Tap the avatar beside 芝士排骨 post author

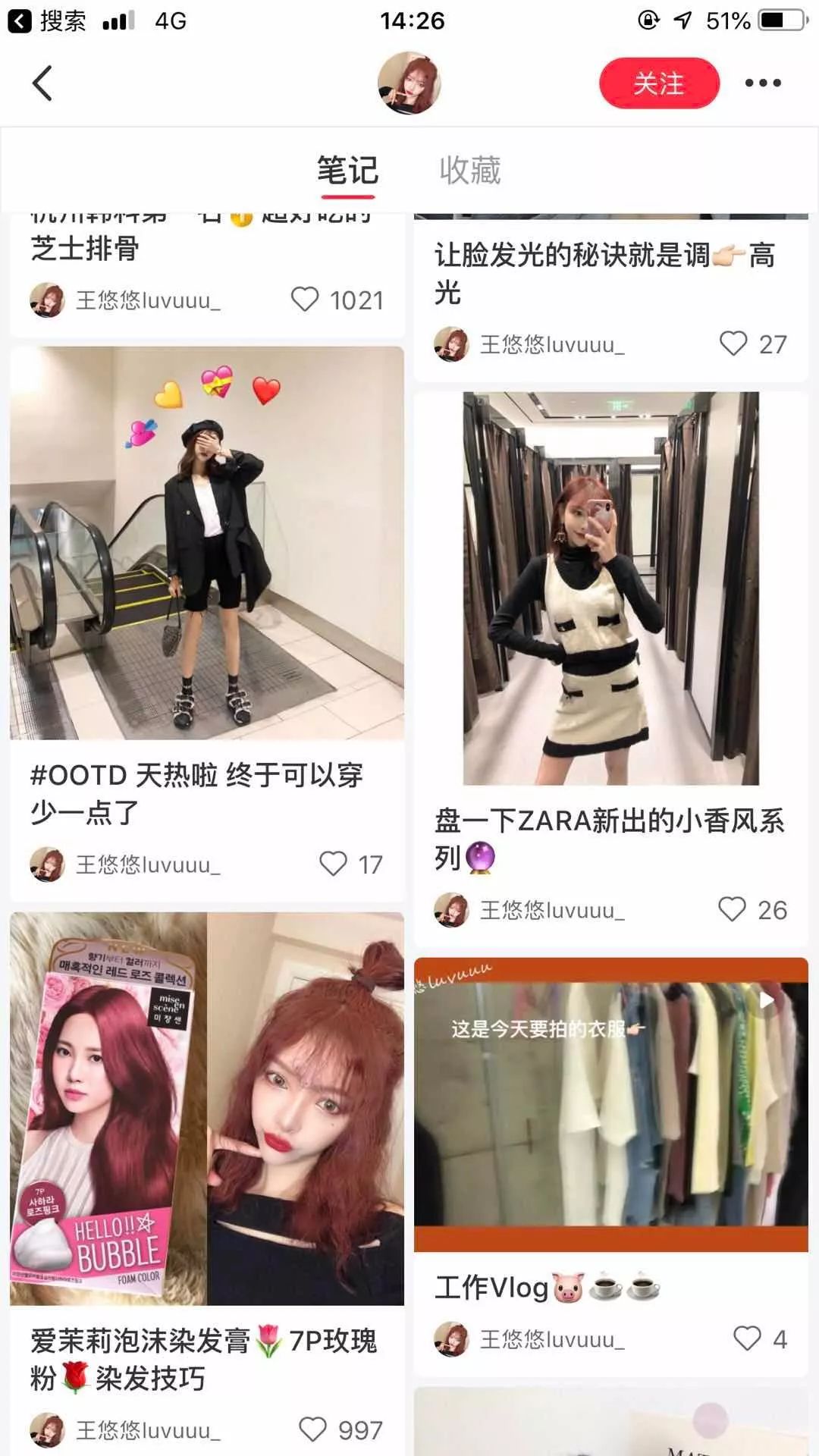(x=47, y=300)
